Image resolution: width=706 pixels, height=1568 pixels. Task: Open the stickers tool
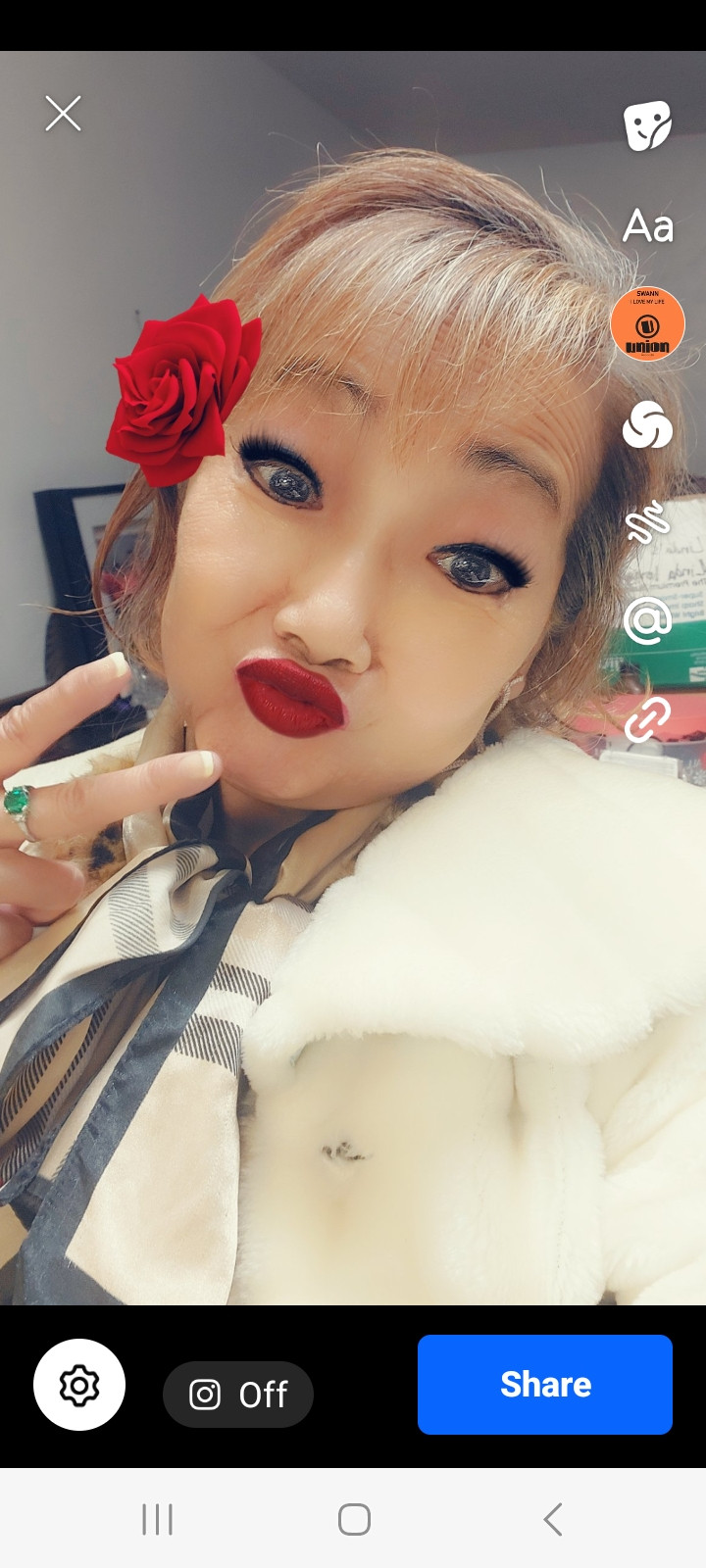[x=647, y=126]
